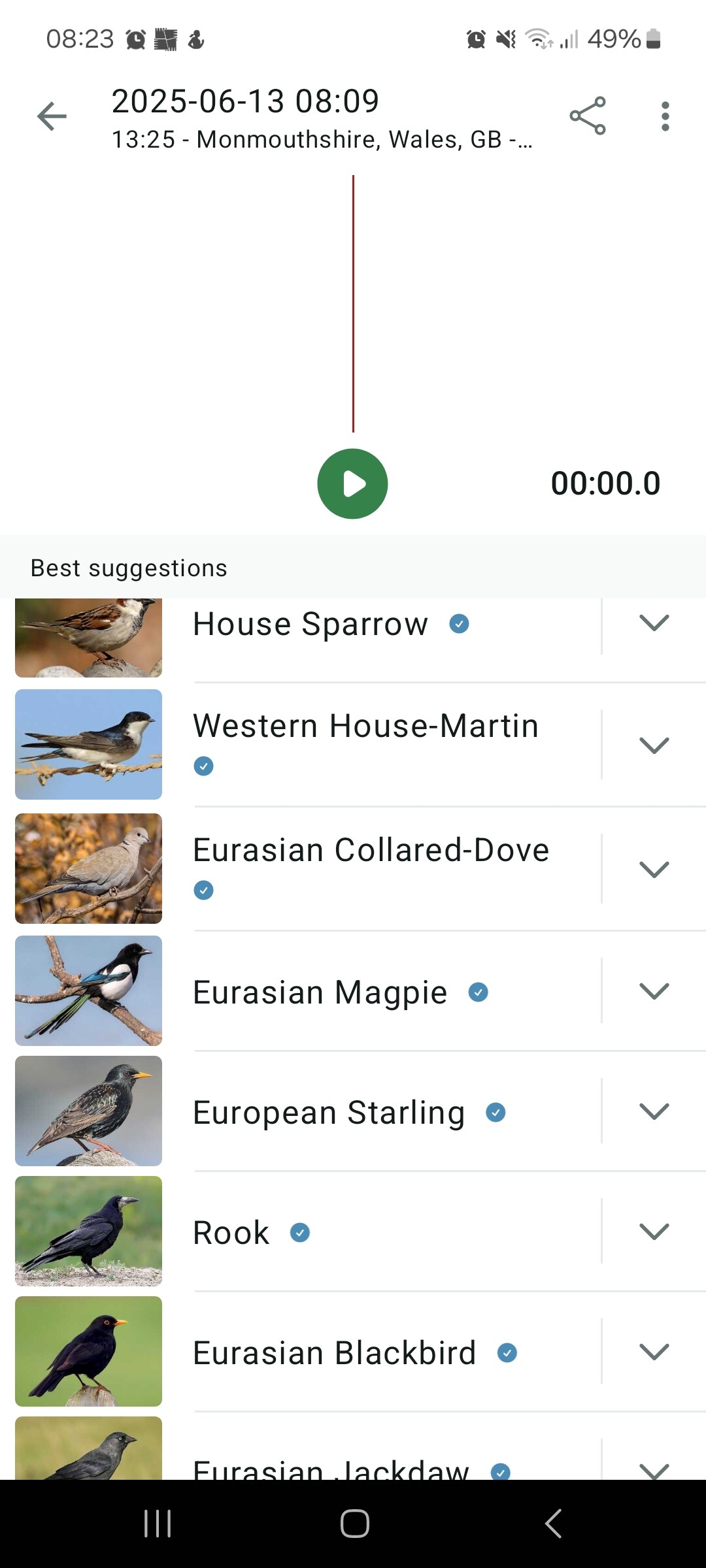The width and height of the screenshot is (706, 1568).
Task: Expand the House Sparrow details
Action: (654, 623)
